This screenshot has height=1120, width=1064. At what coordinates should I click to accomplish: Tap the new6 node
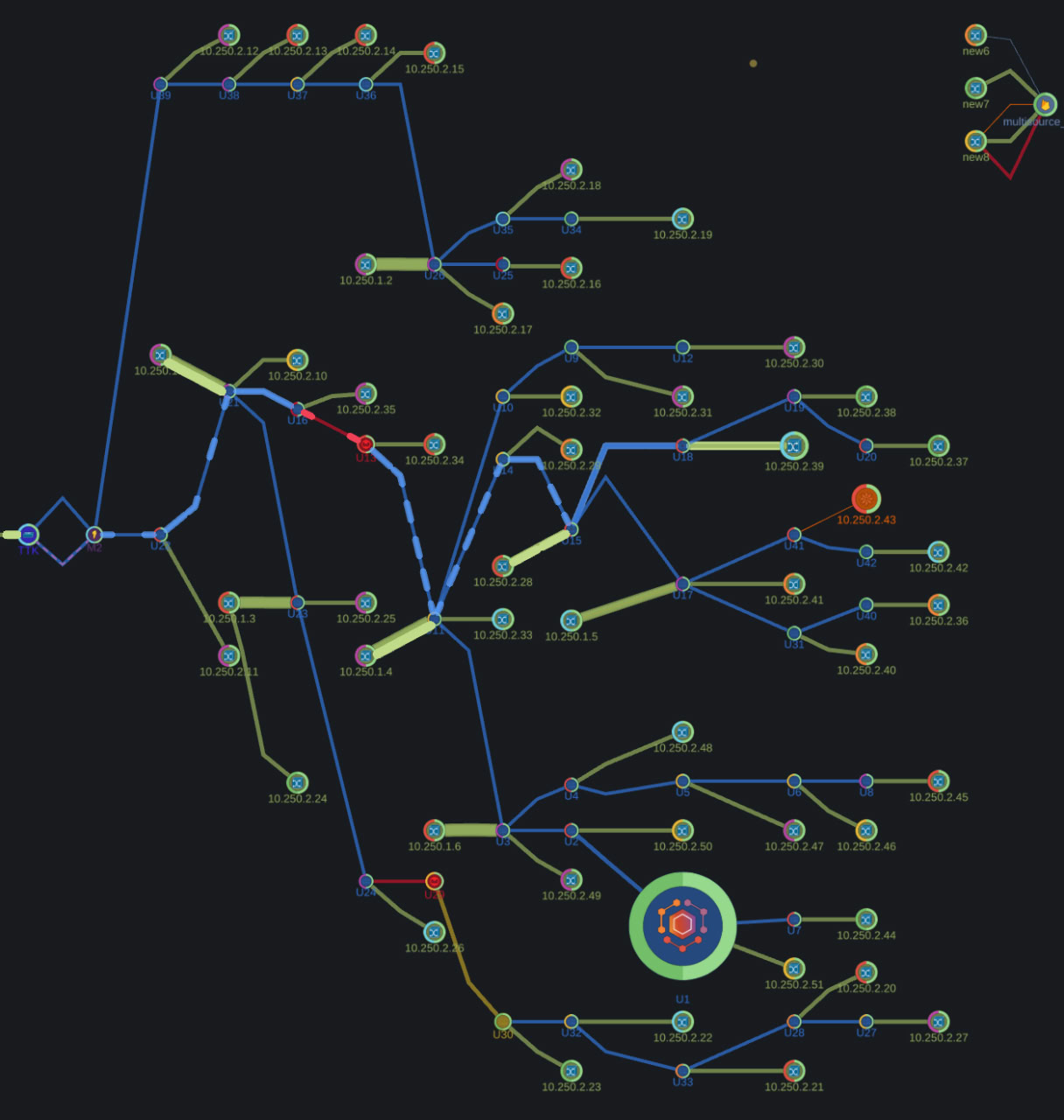click(x=976, y=35)
